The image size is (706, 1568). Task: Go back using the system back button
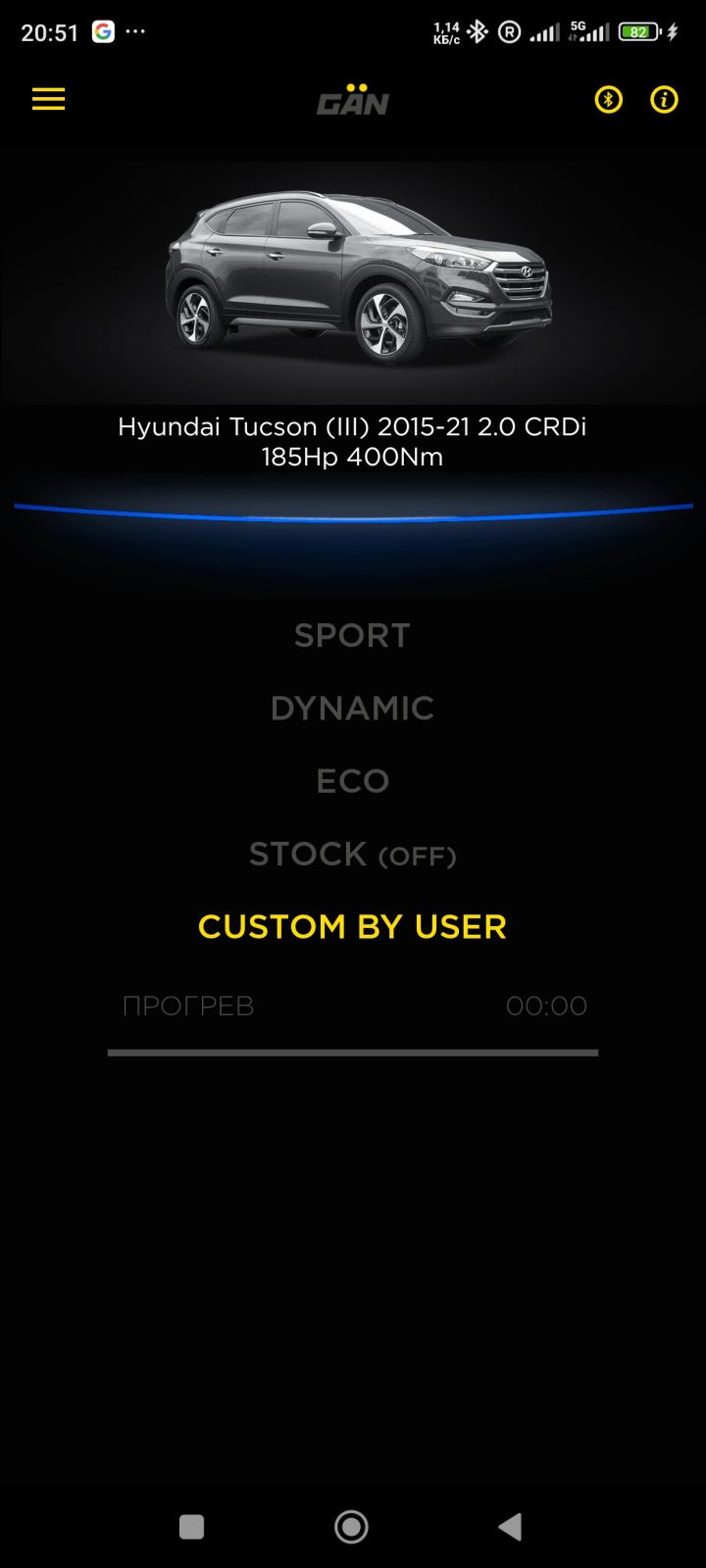510,1526
